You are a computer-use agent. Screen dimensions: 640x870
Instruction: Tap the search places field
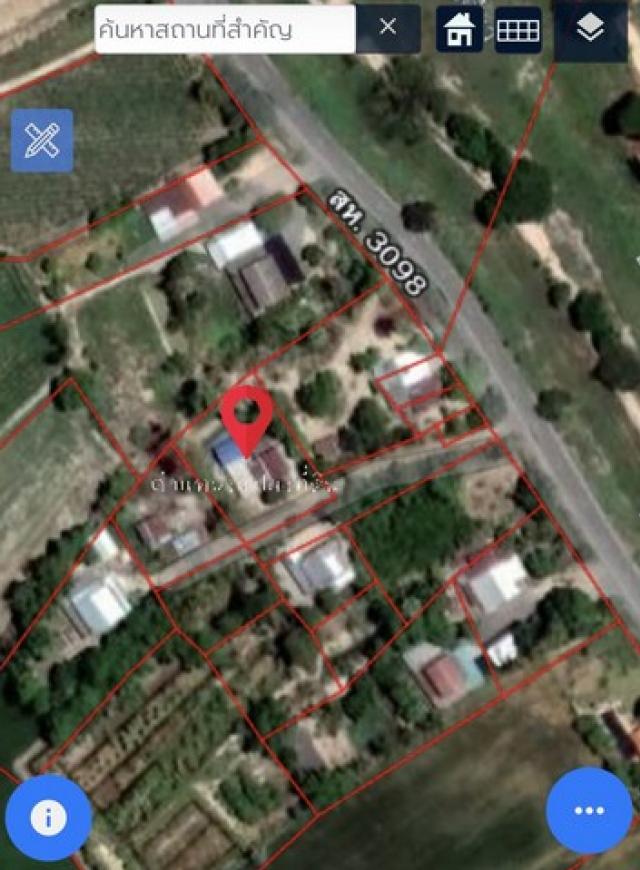224,29
